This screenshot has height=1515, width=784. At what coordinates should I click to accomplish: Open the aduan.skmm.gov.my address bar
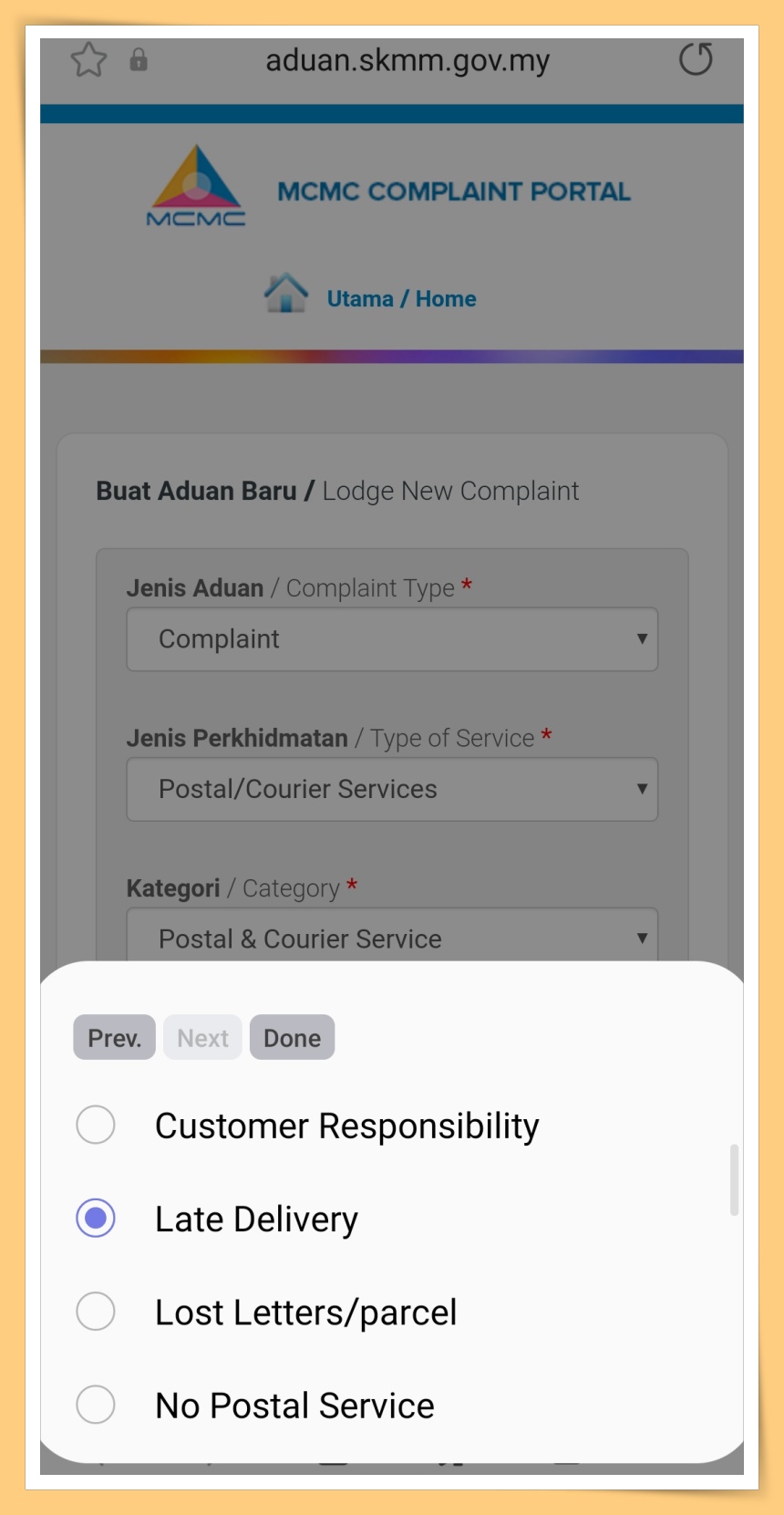(407, 60)
